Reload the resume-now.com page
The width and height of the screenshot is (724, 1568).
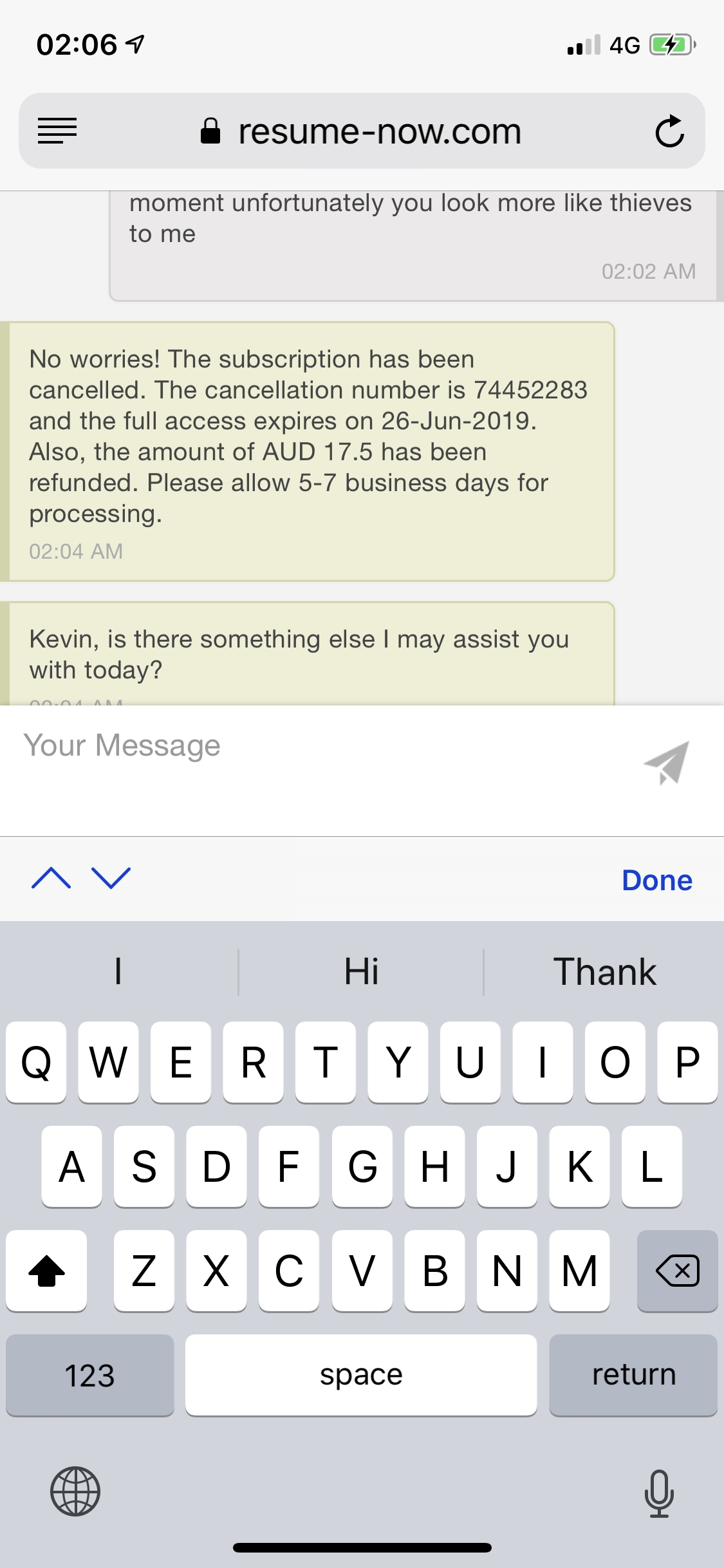pyautogui.click(x=669, y=131)
